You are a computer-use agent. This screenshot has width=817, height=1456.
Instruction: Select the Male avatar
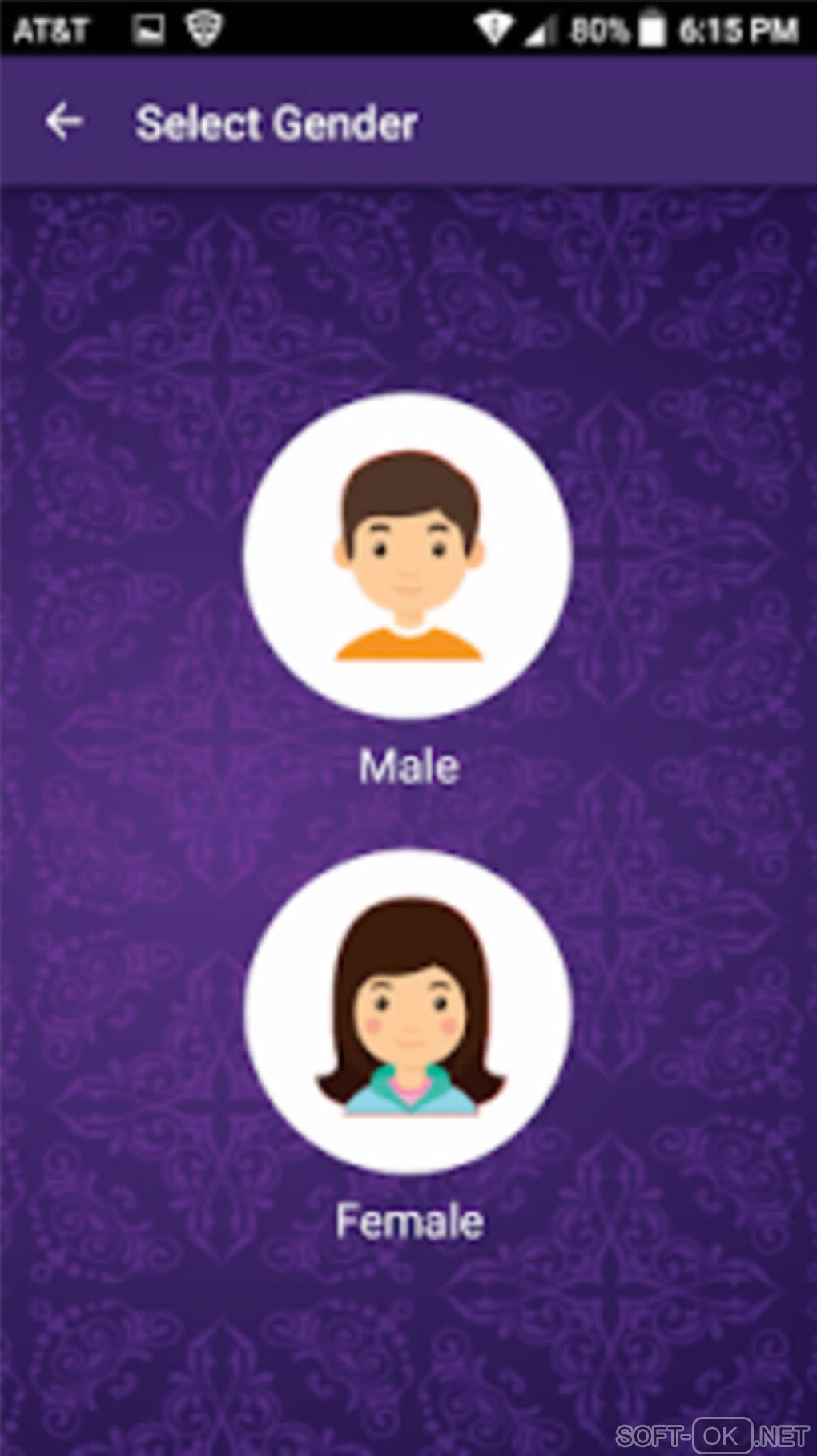coord(408,555)
